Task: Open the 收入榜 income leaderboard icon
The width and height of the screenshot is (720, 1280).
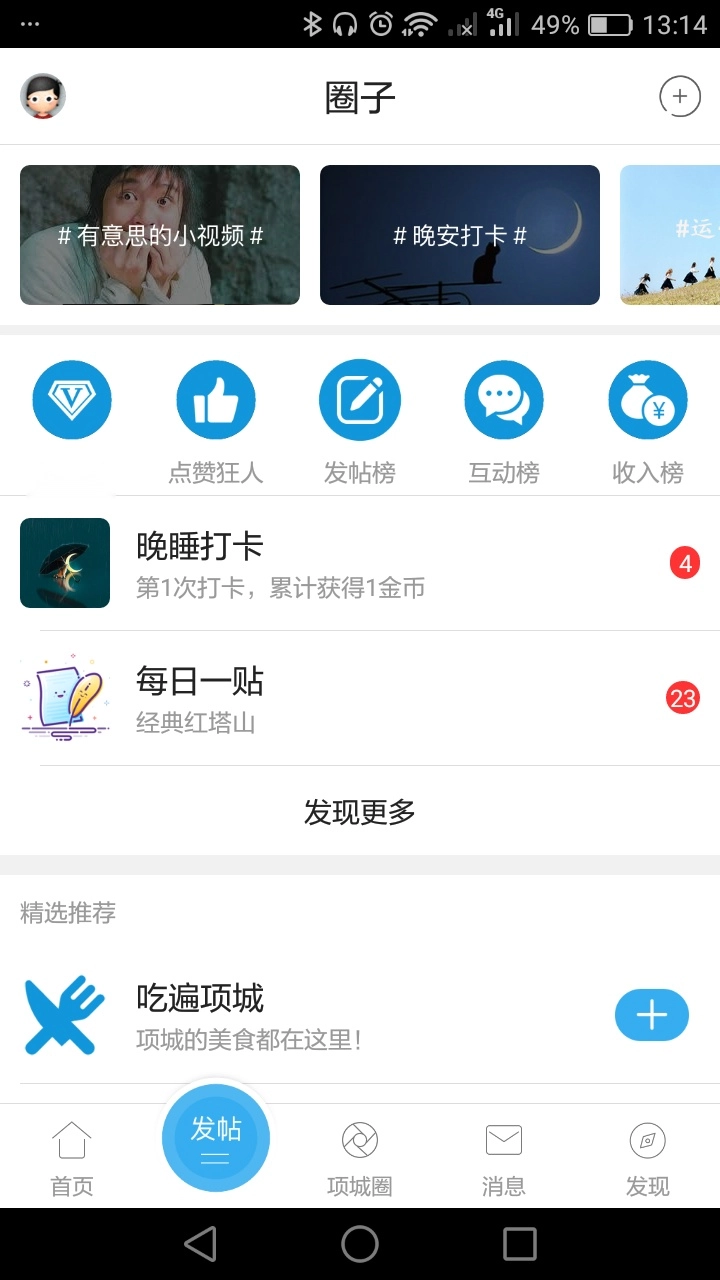Action: click(647, 398)
